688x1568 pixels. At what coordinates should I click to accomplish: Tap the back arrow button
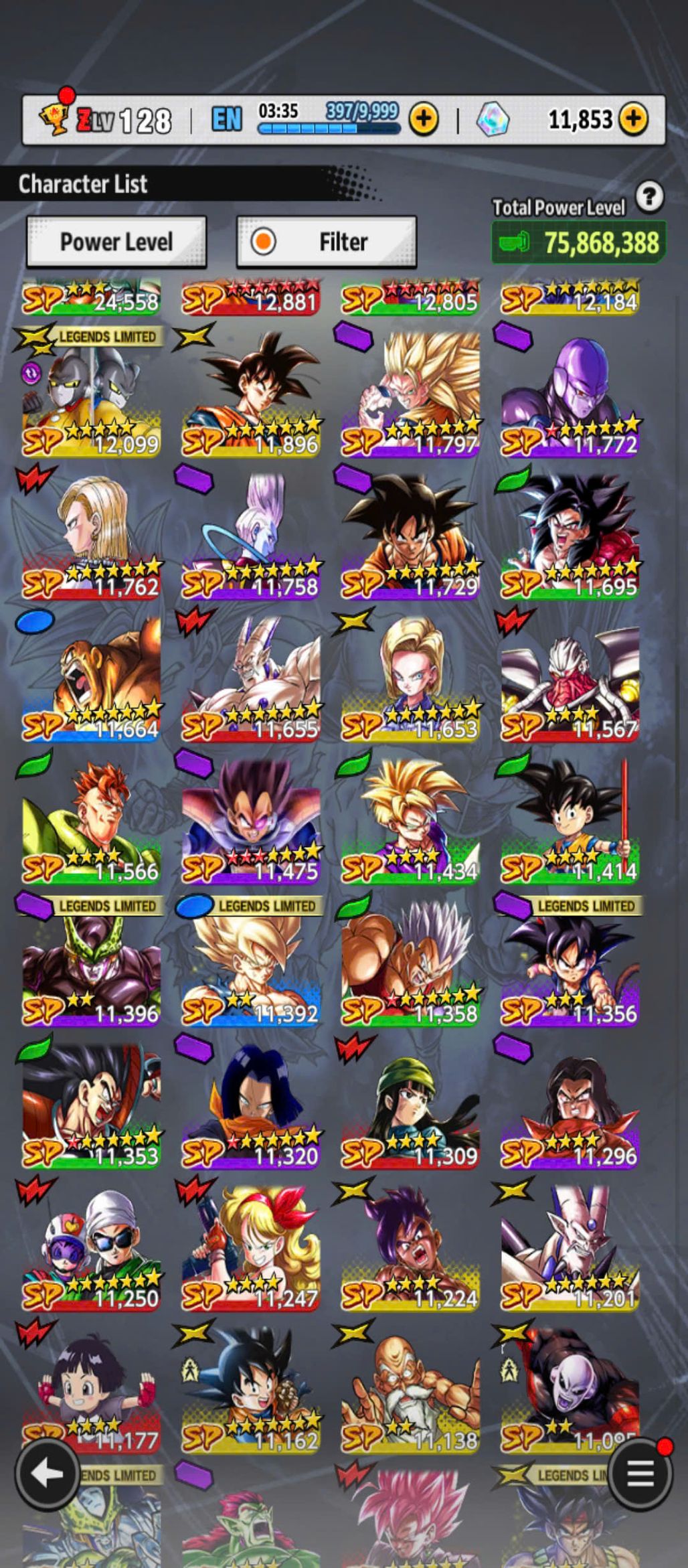tap(48, 1474)
